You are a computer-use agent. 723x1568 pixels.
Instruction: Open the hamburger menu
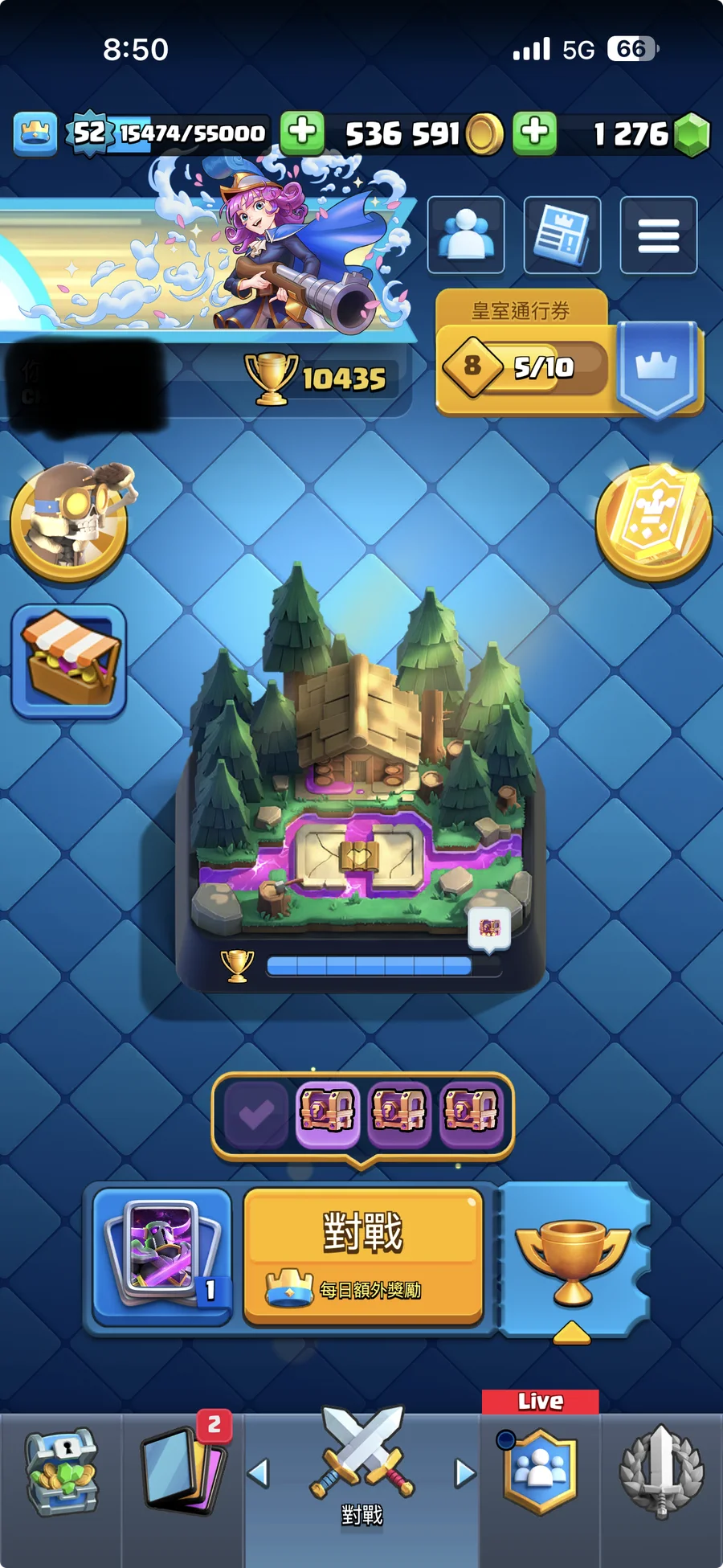click(x=658, y=235)
